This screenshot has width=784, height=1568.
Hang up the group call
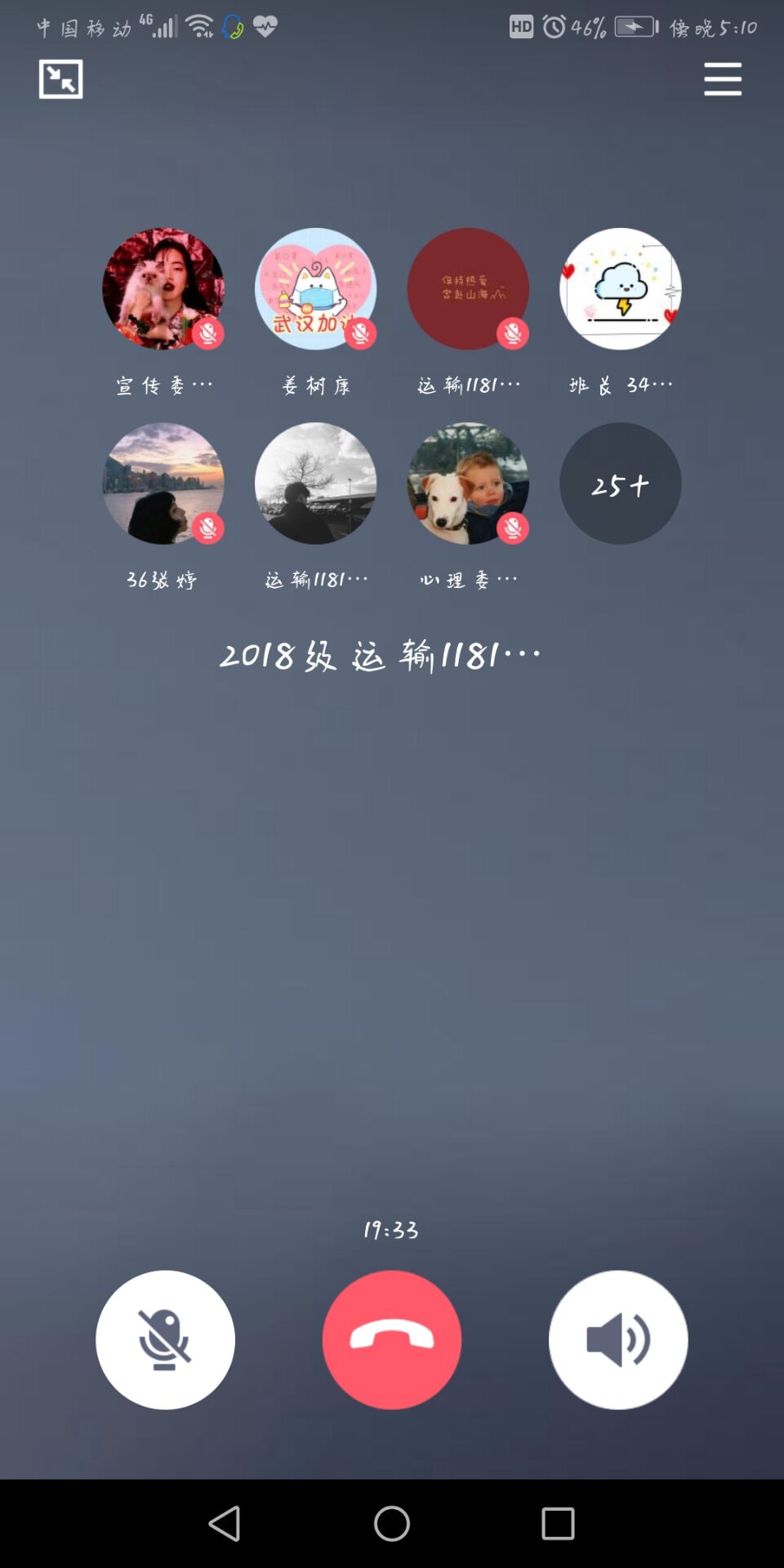click(x=392, y=1339)
